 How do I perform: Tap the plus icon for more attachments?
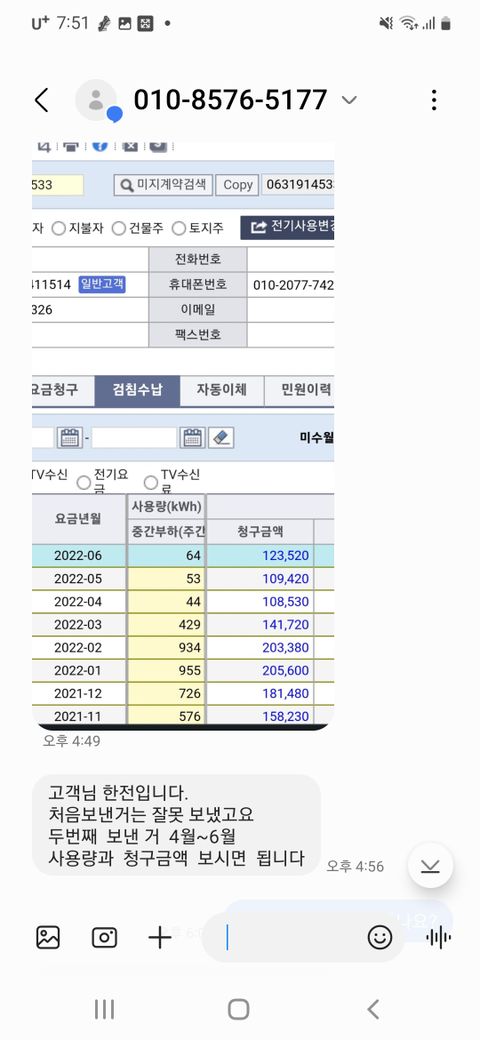click(160, 937)
